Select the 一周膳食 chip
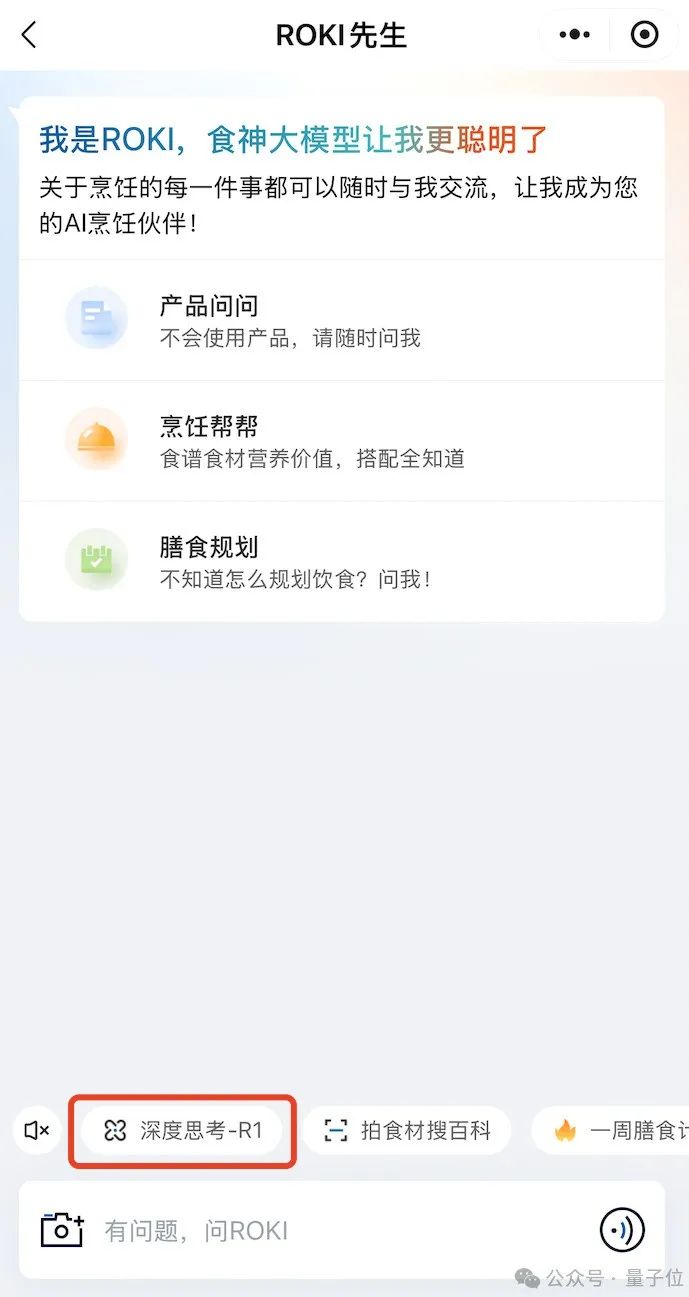The image size is (689, 1297). (610, 1130)
